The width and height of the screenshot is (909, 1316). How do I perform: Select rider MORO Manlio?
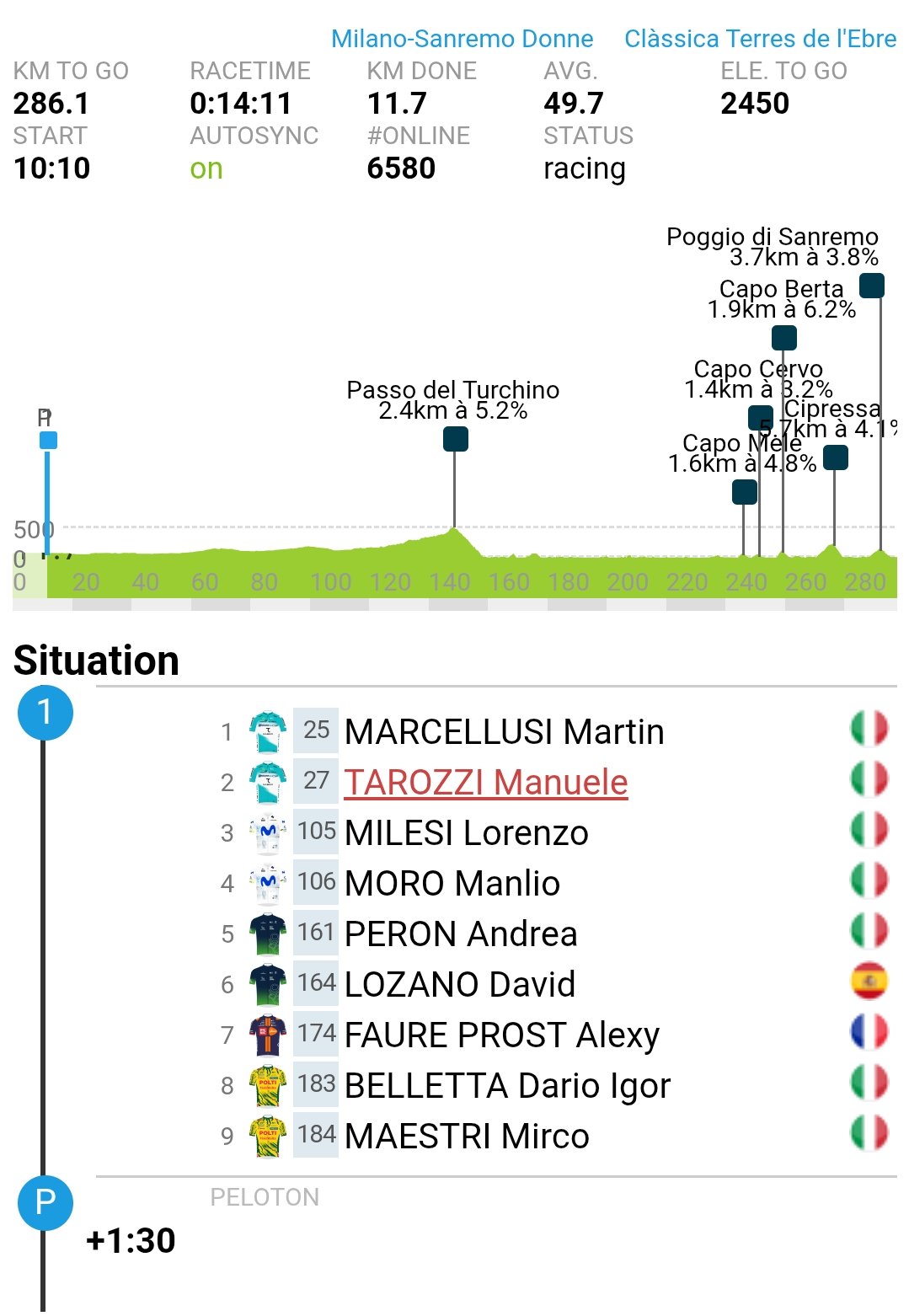pos(452,883)
